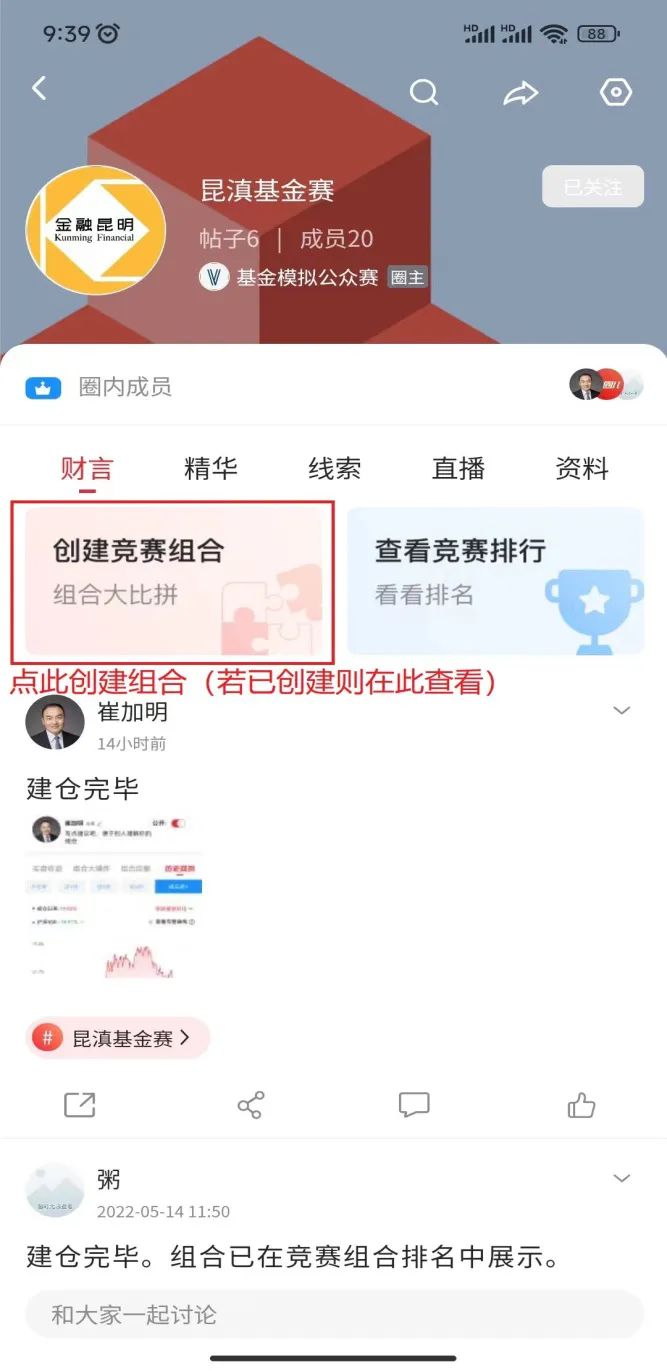Open the circle settings hexagon icon
Image resolution: width=667 pixels, height=1371 pixels.
pos(616,93)
